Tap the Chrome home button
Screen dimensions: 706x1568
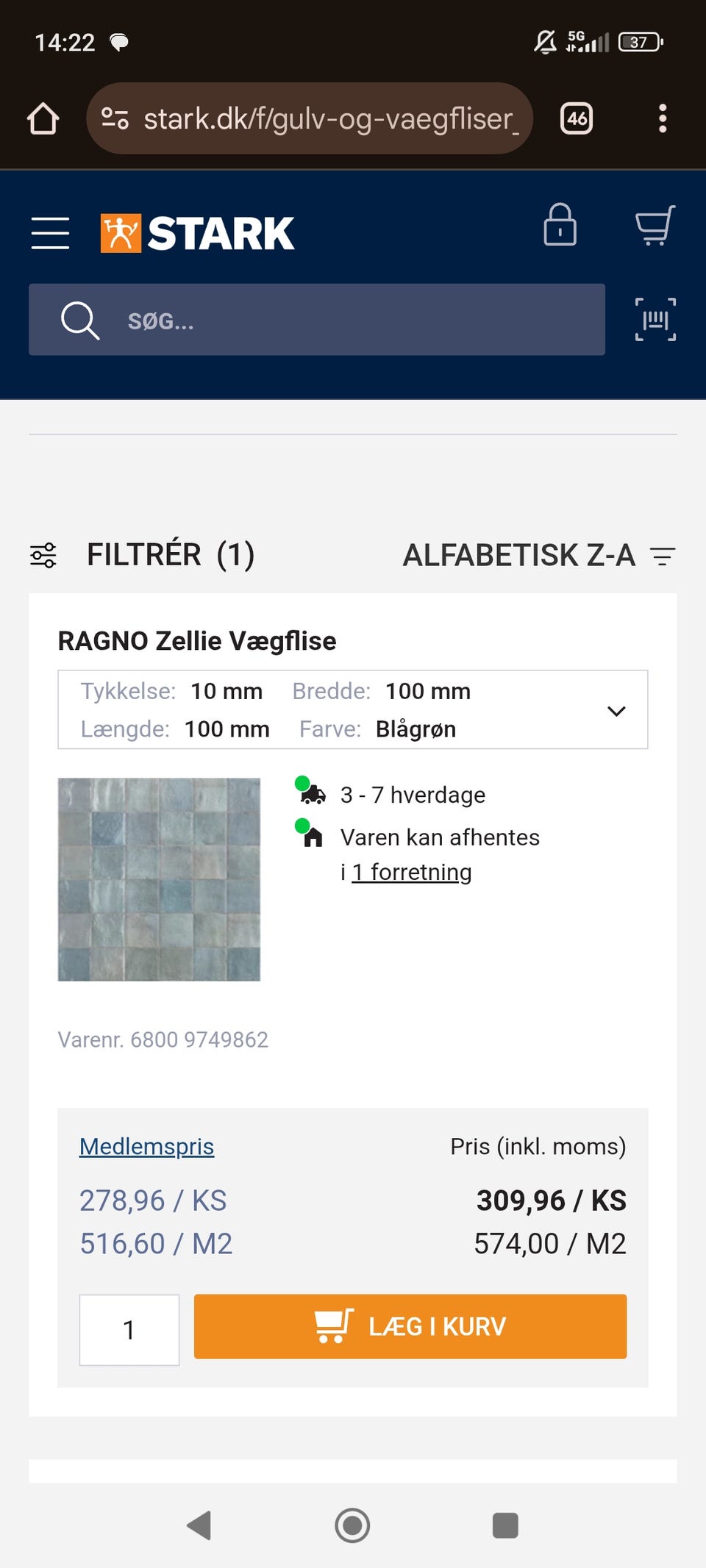point(43,118)
